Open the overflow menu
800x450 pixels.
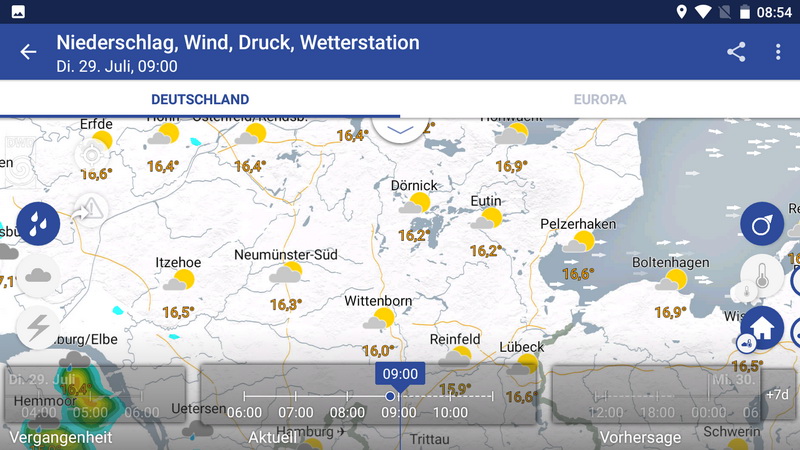pyautogui.click(x=778, y=52)
